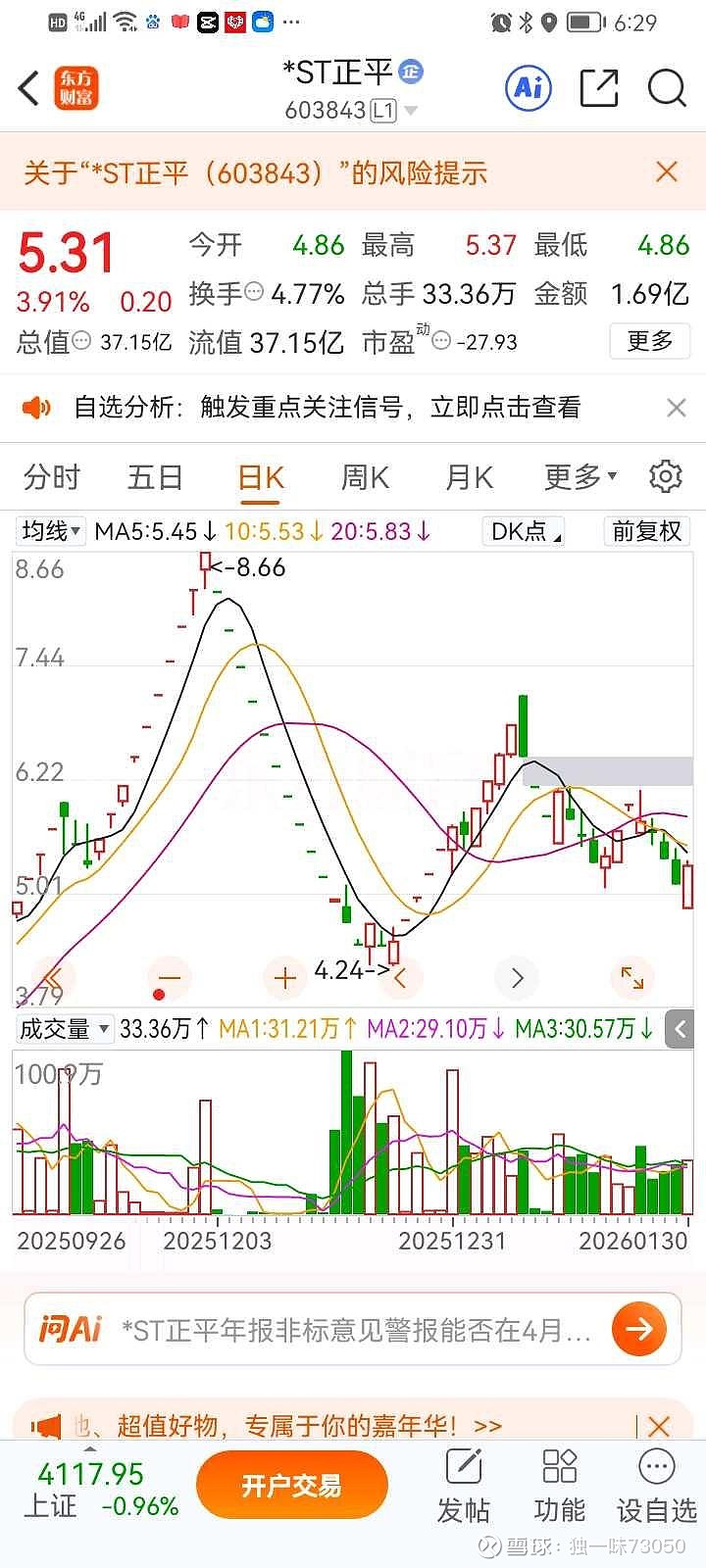Share this stock page

coord(598,88)
